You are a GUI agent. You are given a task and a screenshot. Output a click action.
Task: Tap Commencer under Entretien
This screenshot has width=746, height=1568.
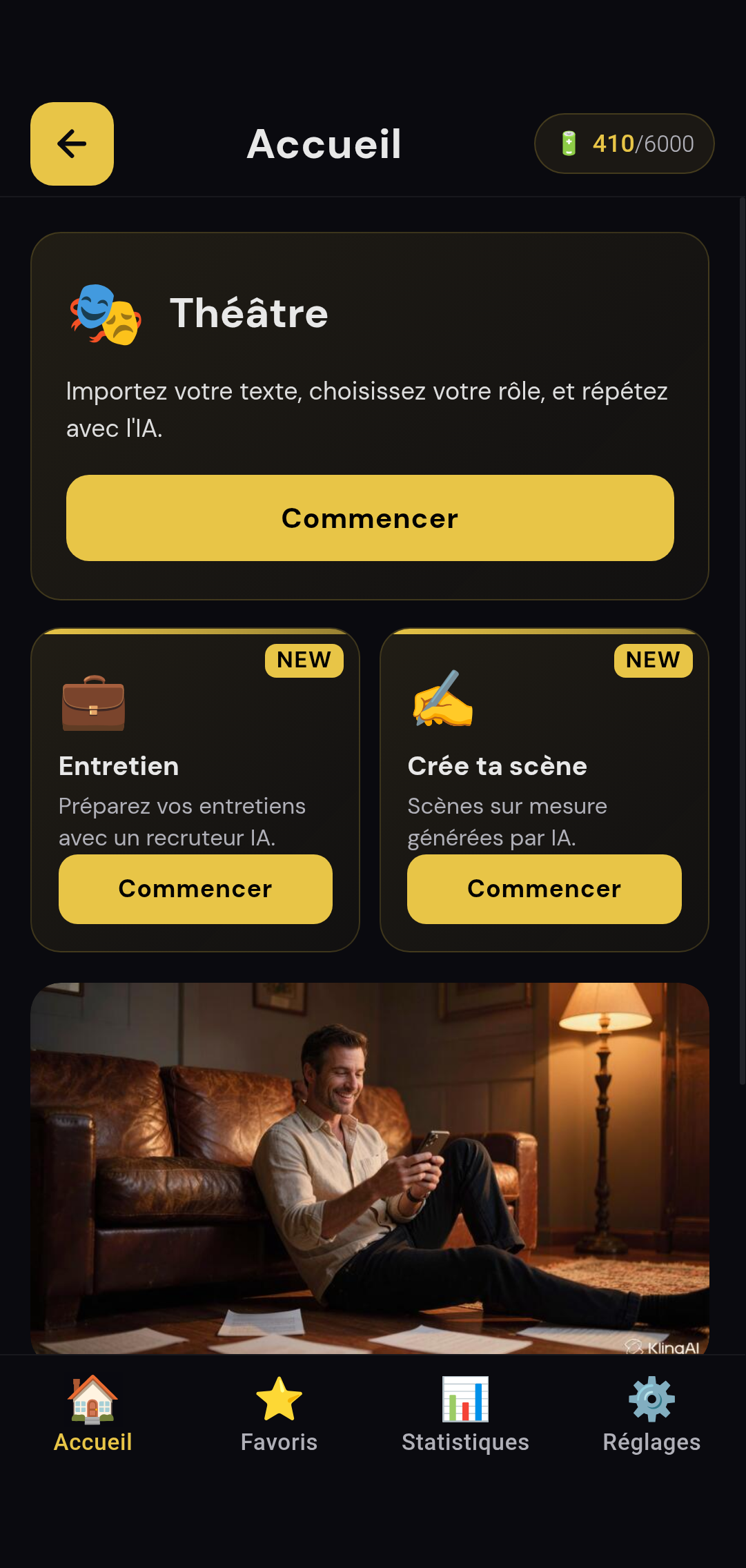click(x=195, y=889)
